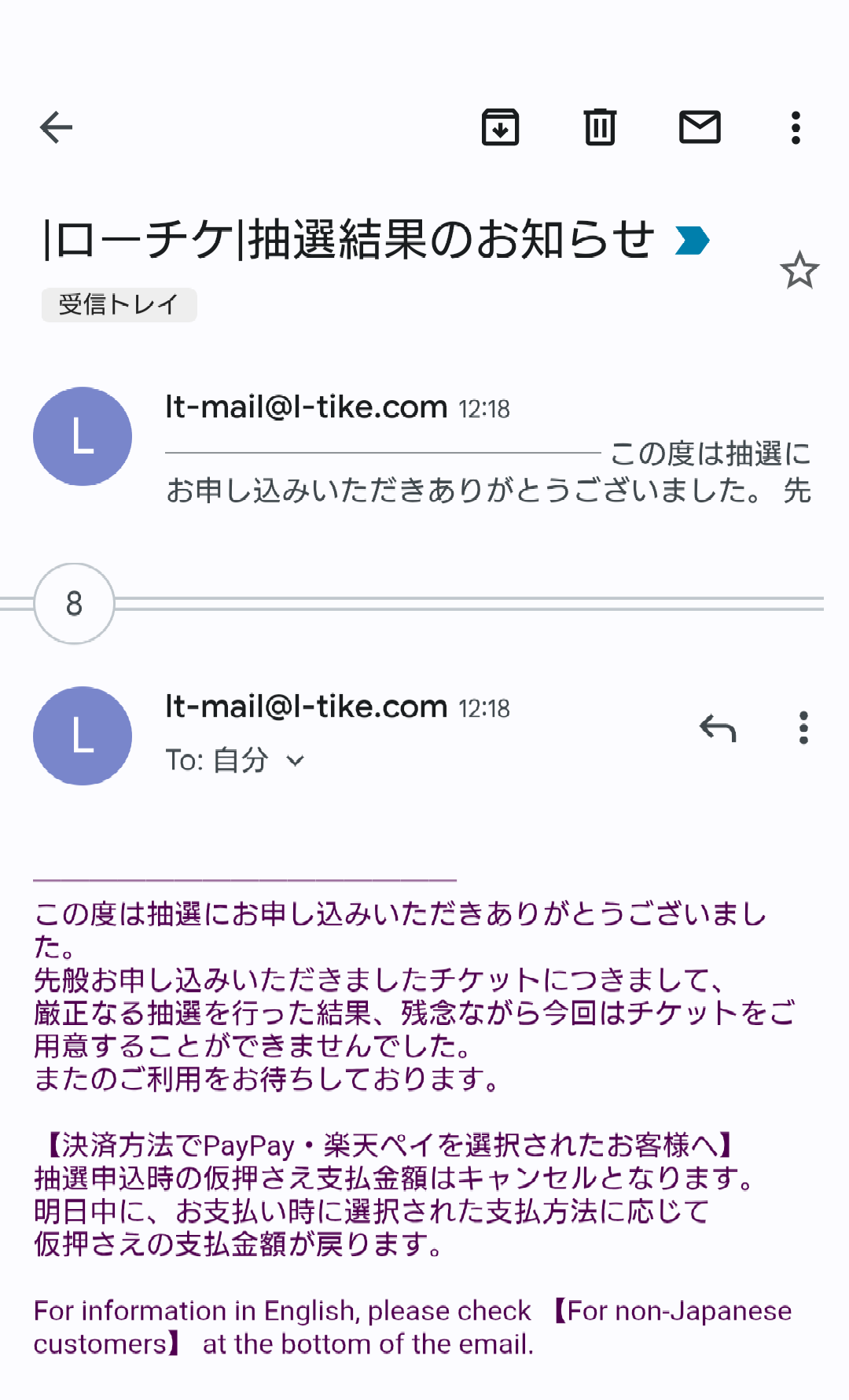This screenshot has width=849, height=1400.
Task: Open the sender avatar of expanded message
Action: pyautogui.click(x=83, y=736)
